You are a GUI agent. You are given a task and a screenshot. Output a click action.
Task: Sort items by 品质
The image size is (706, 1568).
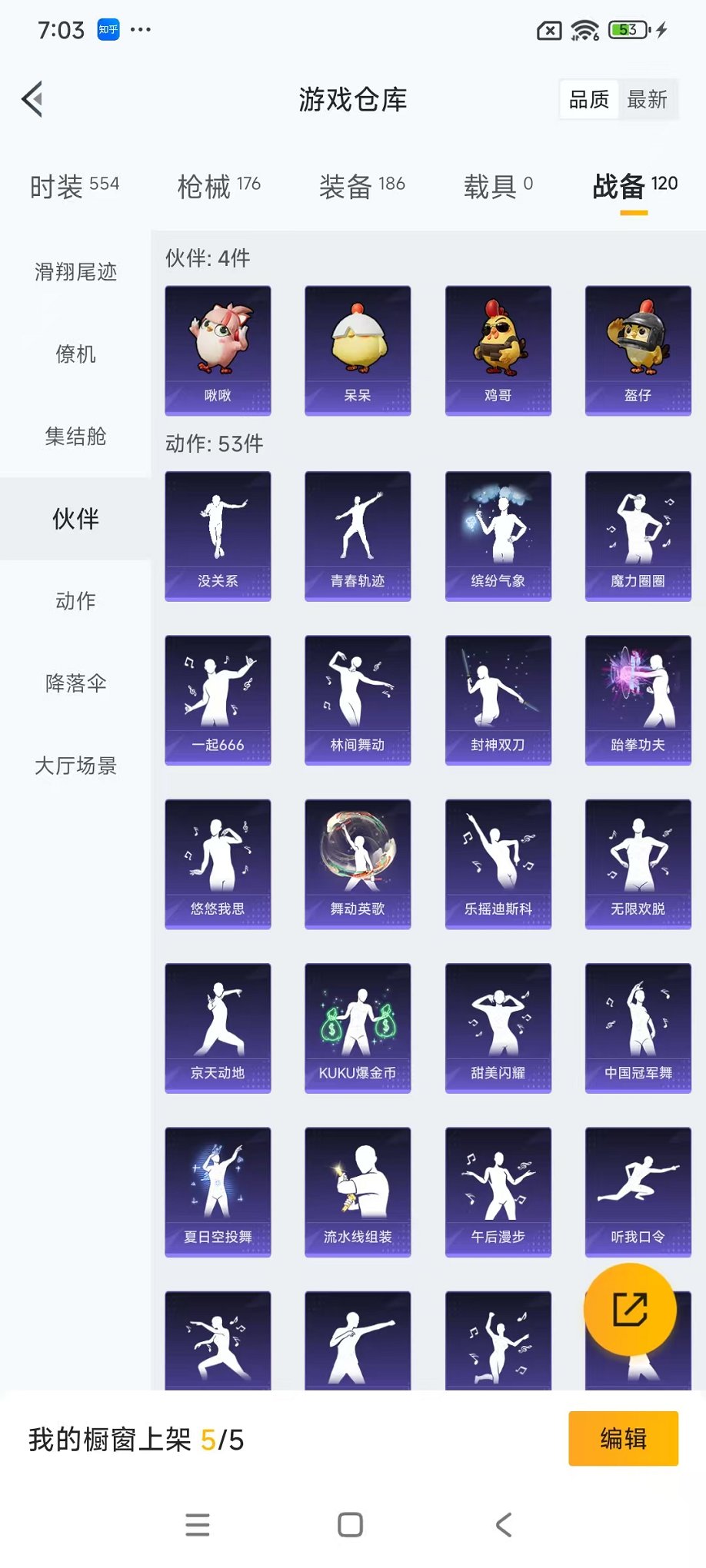pos(589,100)
